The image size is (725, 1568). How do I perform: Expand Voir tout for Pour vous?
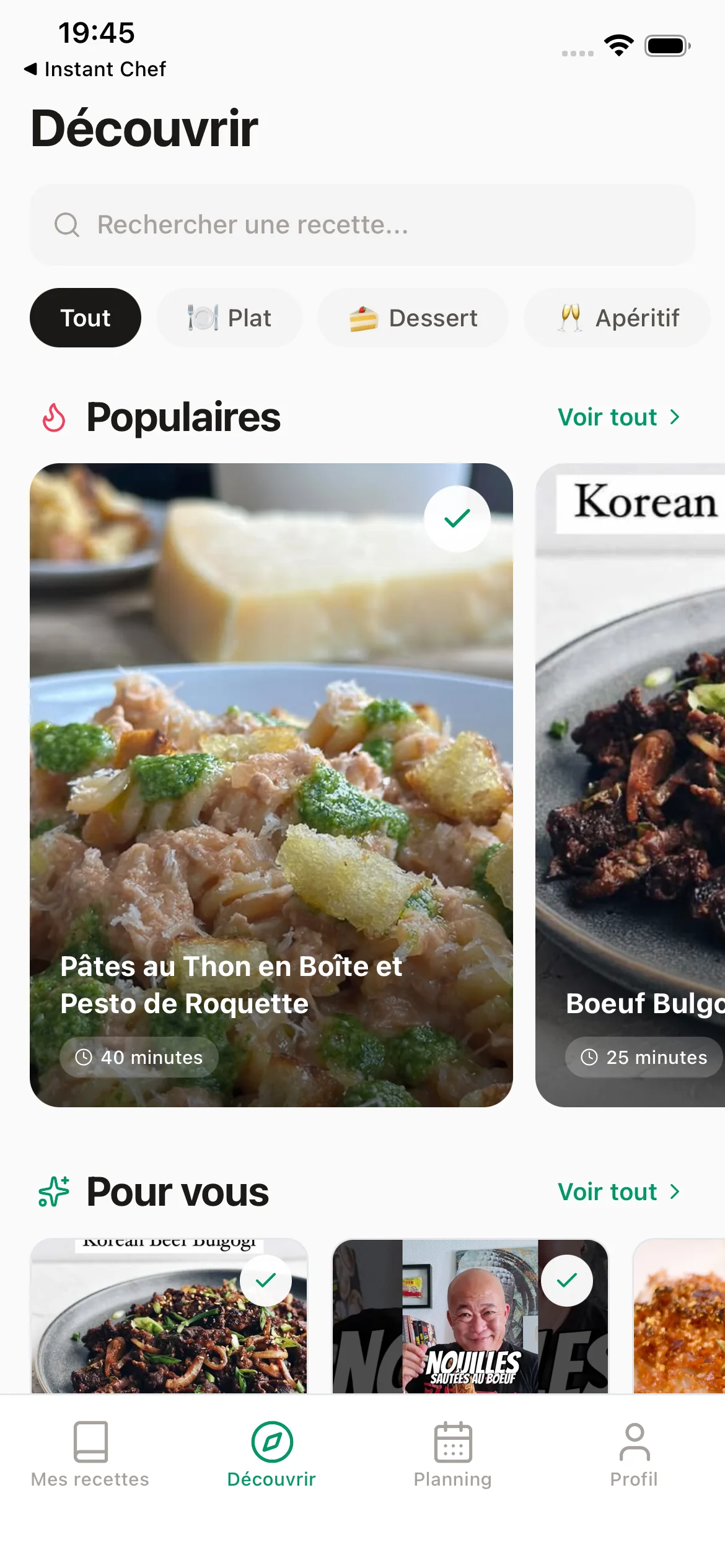point(618,1191)
